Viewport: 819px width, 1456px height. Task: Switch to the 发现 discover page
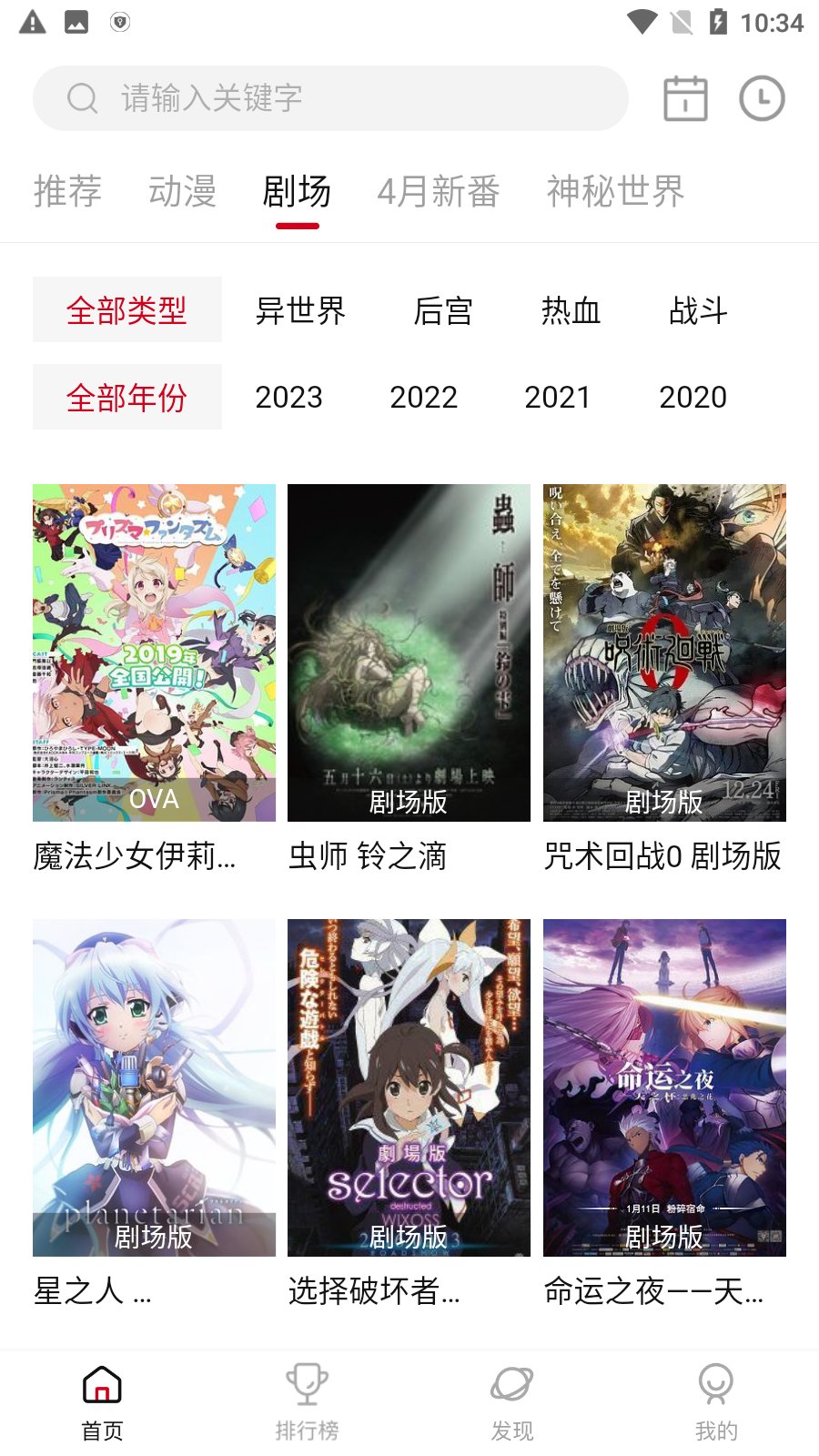click(511, 1402)
